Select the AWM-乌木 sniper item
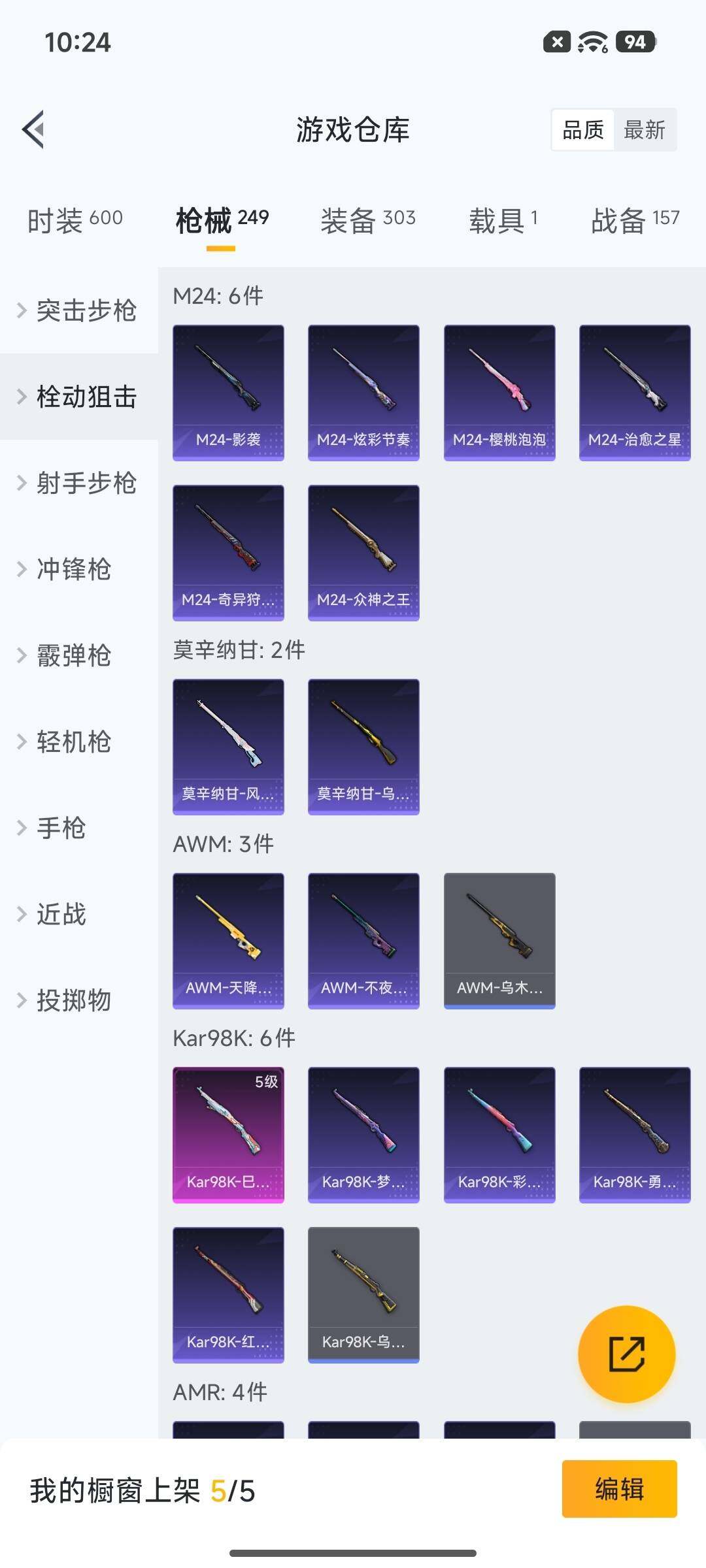Image resolution: width=706 pixels, height=1568 pixels. click(x=499, y=939)
